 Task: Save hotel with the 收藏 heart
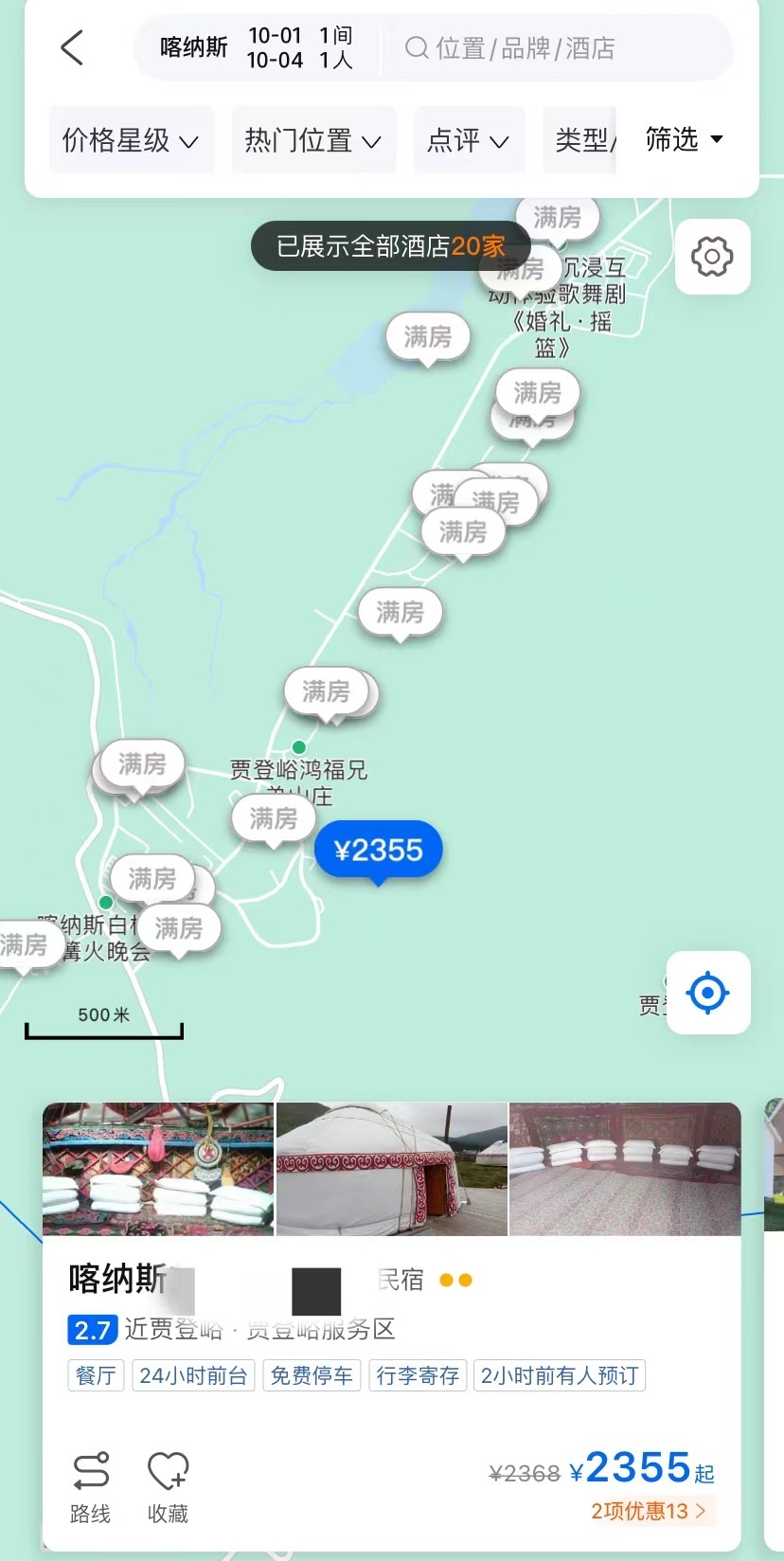pos(168,1487)
